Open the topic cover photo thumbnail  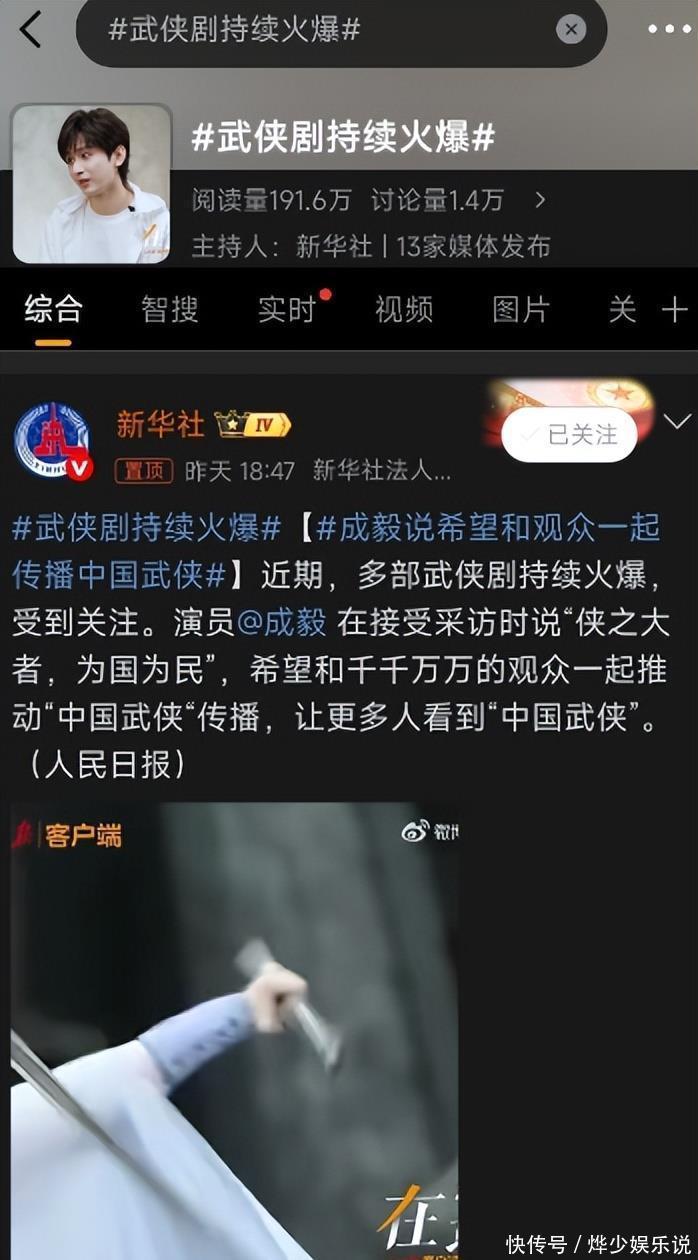(x=91, y=184)
